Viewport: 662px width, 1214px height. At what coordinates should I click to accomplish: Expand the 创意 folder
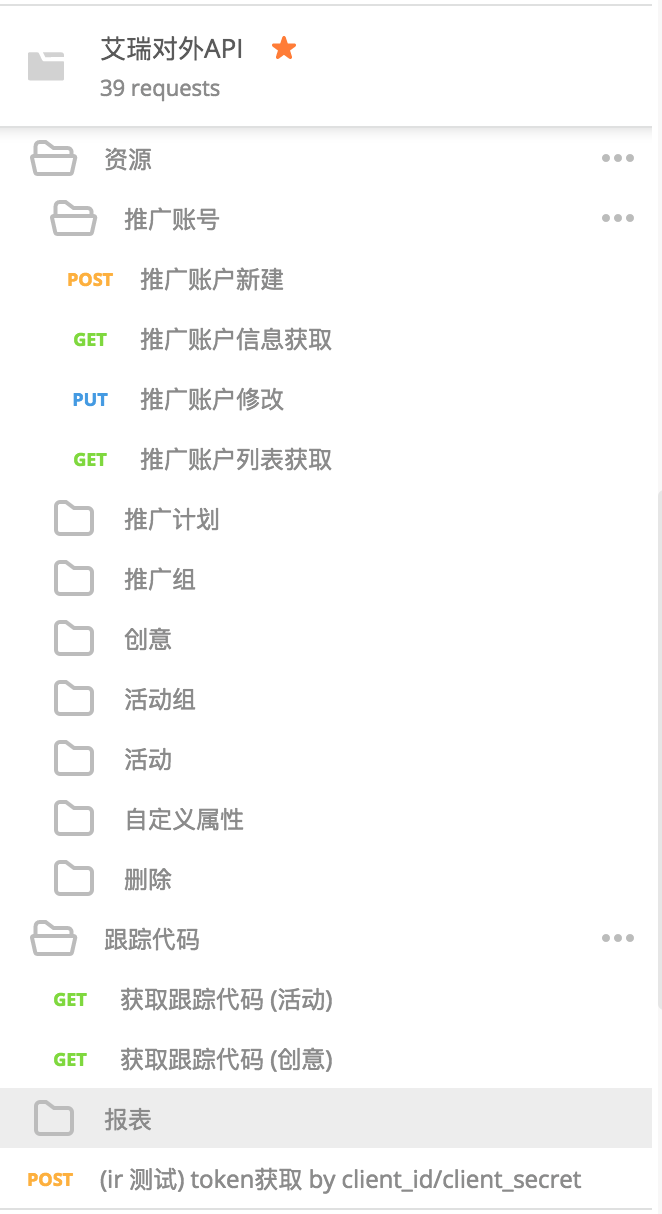tap(147, 640)
